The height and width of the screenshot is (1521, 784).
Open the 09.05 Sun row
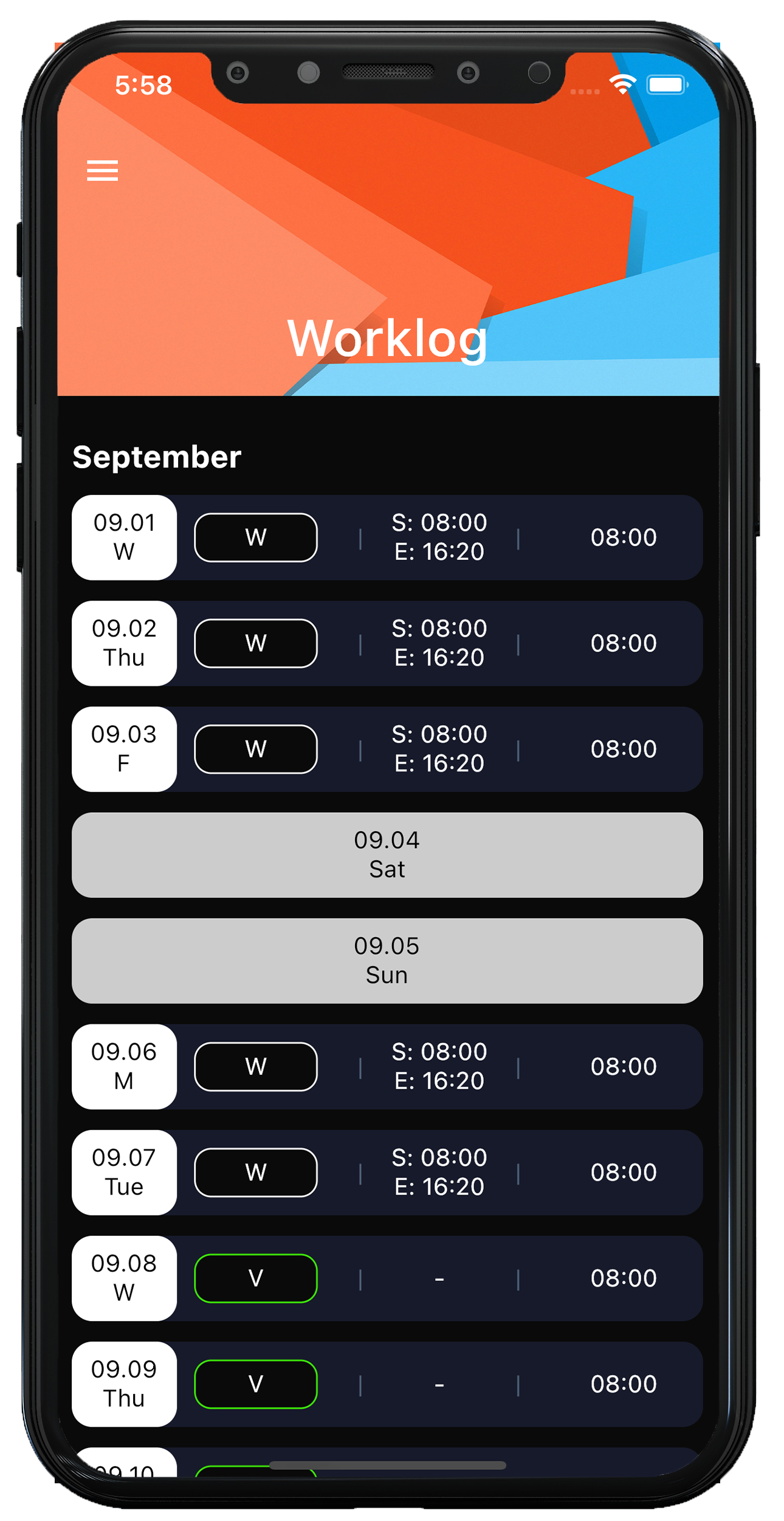(x=387, y=961)
